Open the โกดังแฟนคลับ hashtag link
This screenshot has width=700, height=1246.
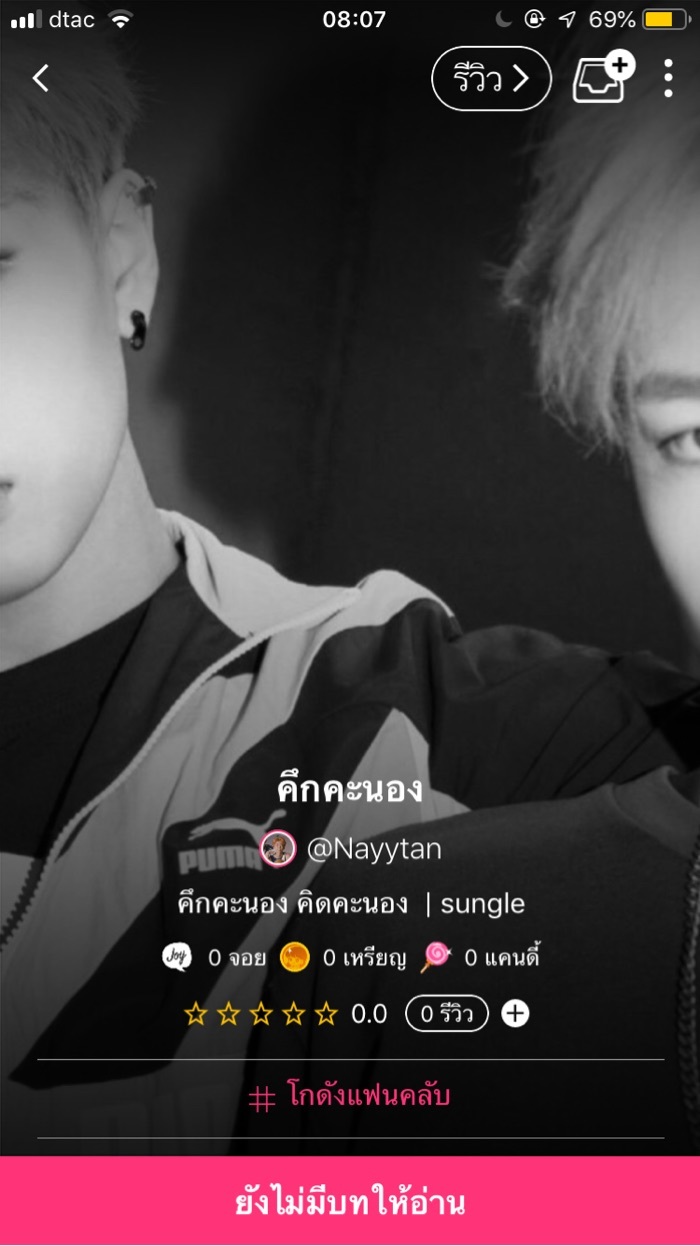tap(350, 1097)
